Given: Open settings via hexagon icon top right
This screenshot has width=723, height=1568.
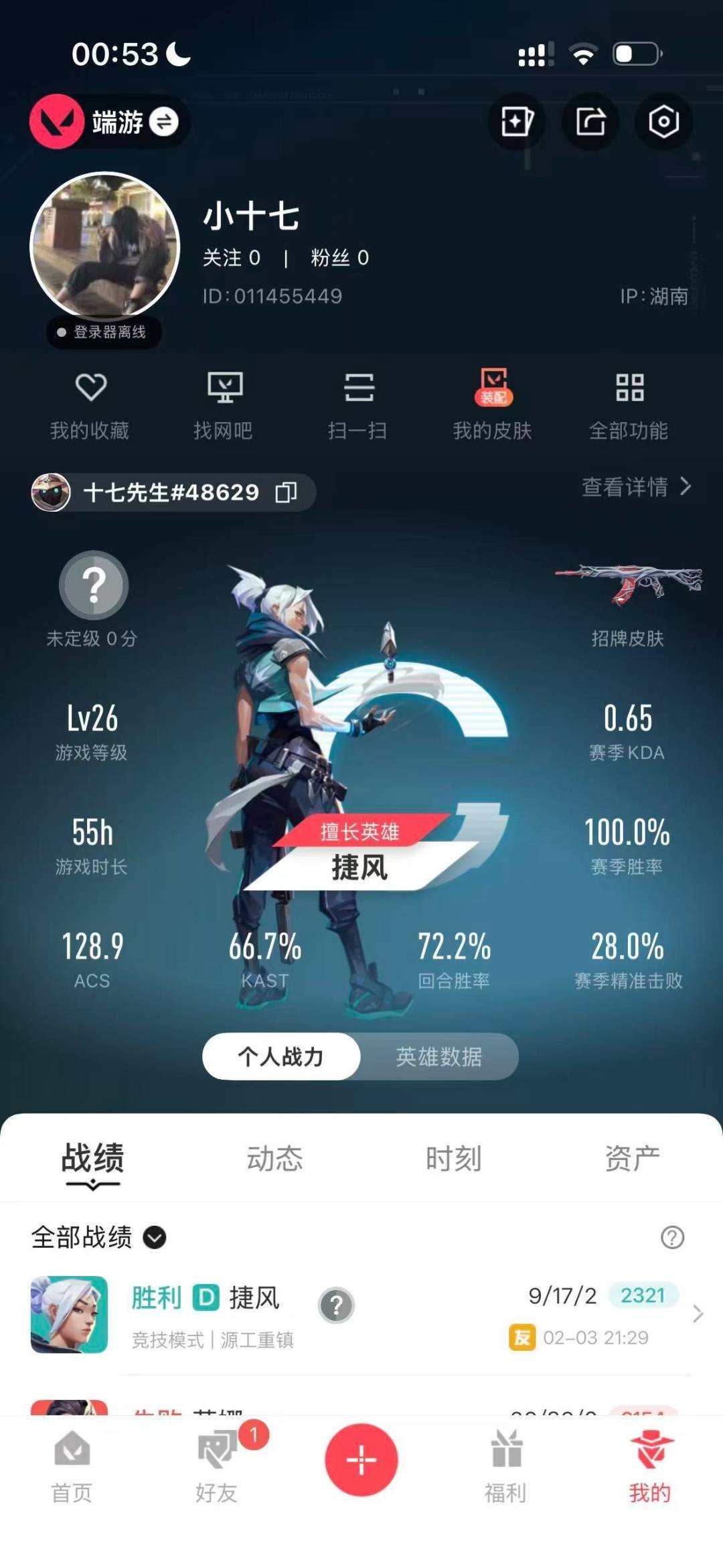Looking at the screenshot, I should click(662, 122).
